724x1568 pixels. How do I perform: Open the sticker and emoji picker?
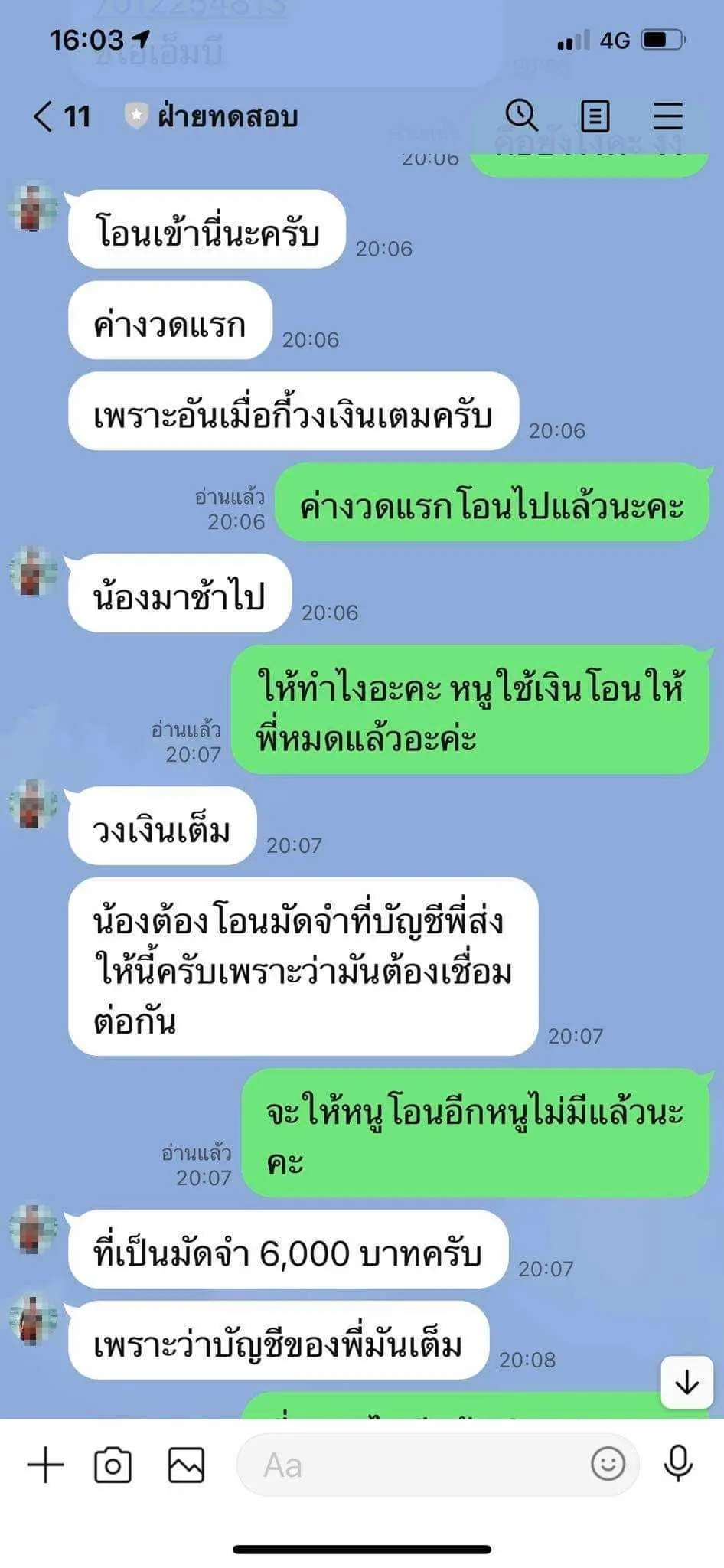coord(608,1464)
